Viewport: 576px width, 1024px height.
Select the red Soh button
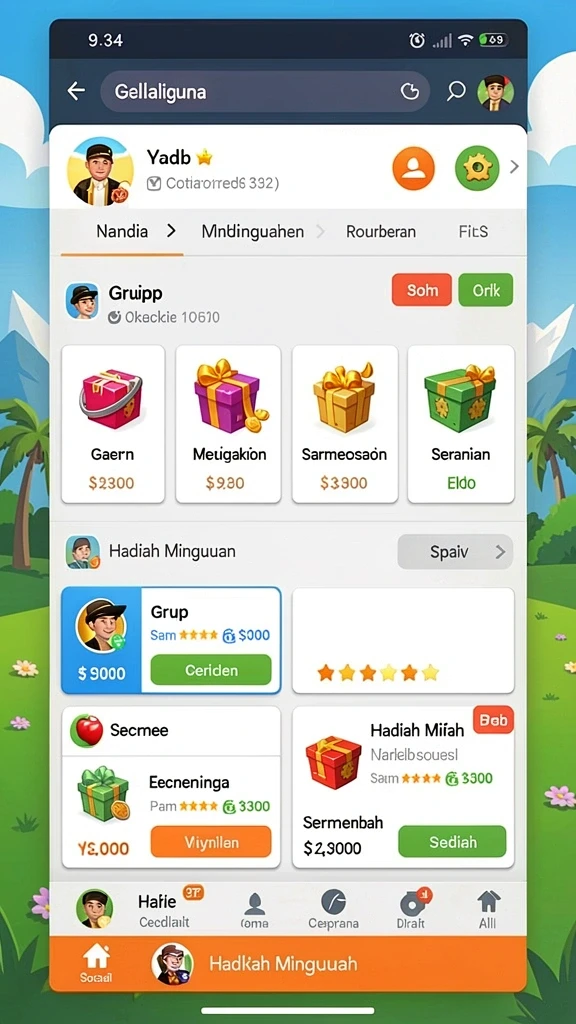click(x=422, y=290)
